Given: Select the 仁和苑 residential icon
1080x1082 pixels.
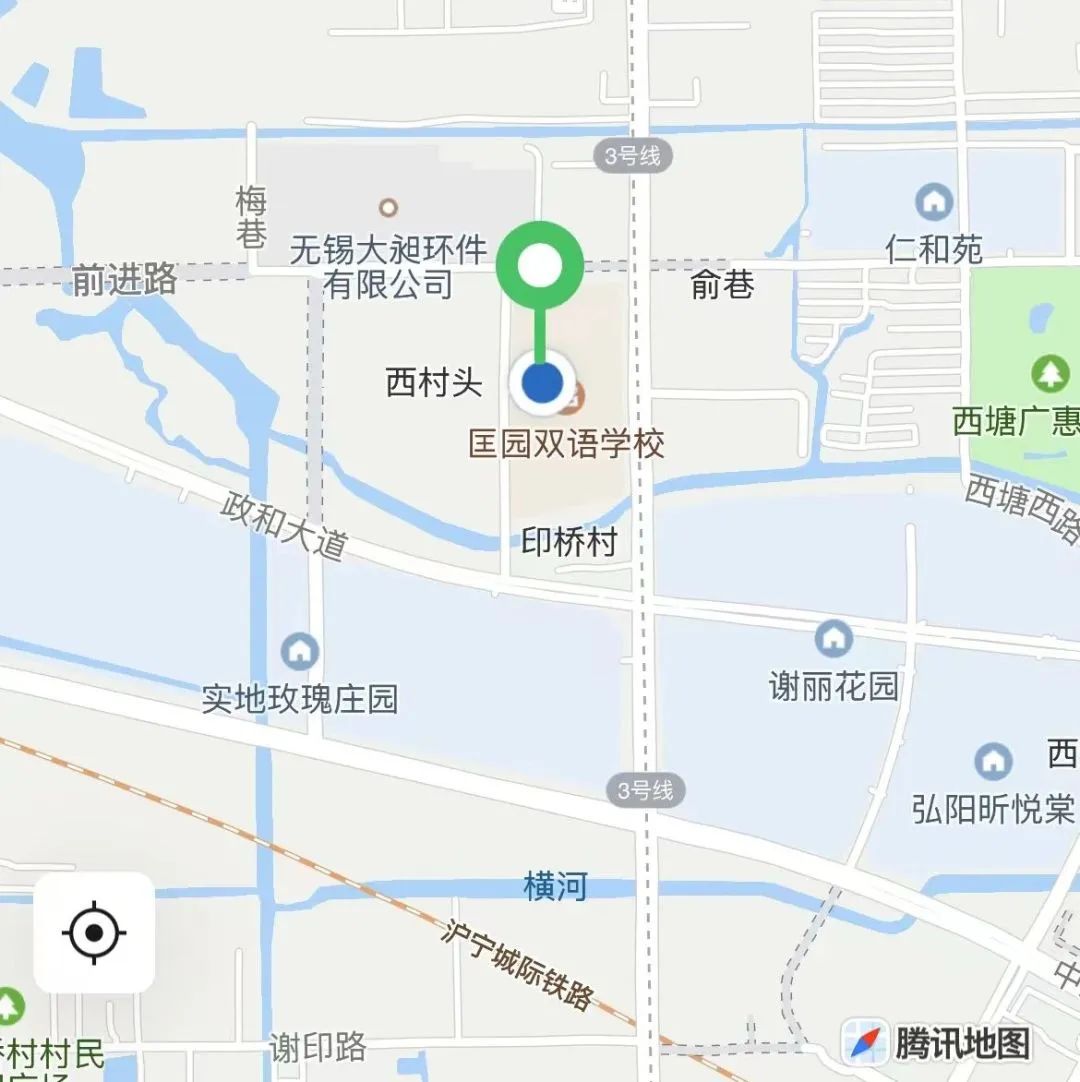Looking at the screenshot, I should [932, 199].
